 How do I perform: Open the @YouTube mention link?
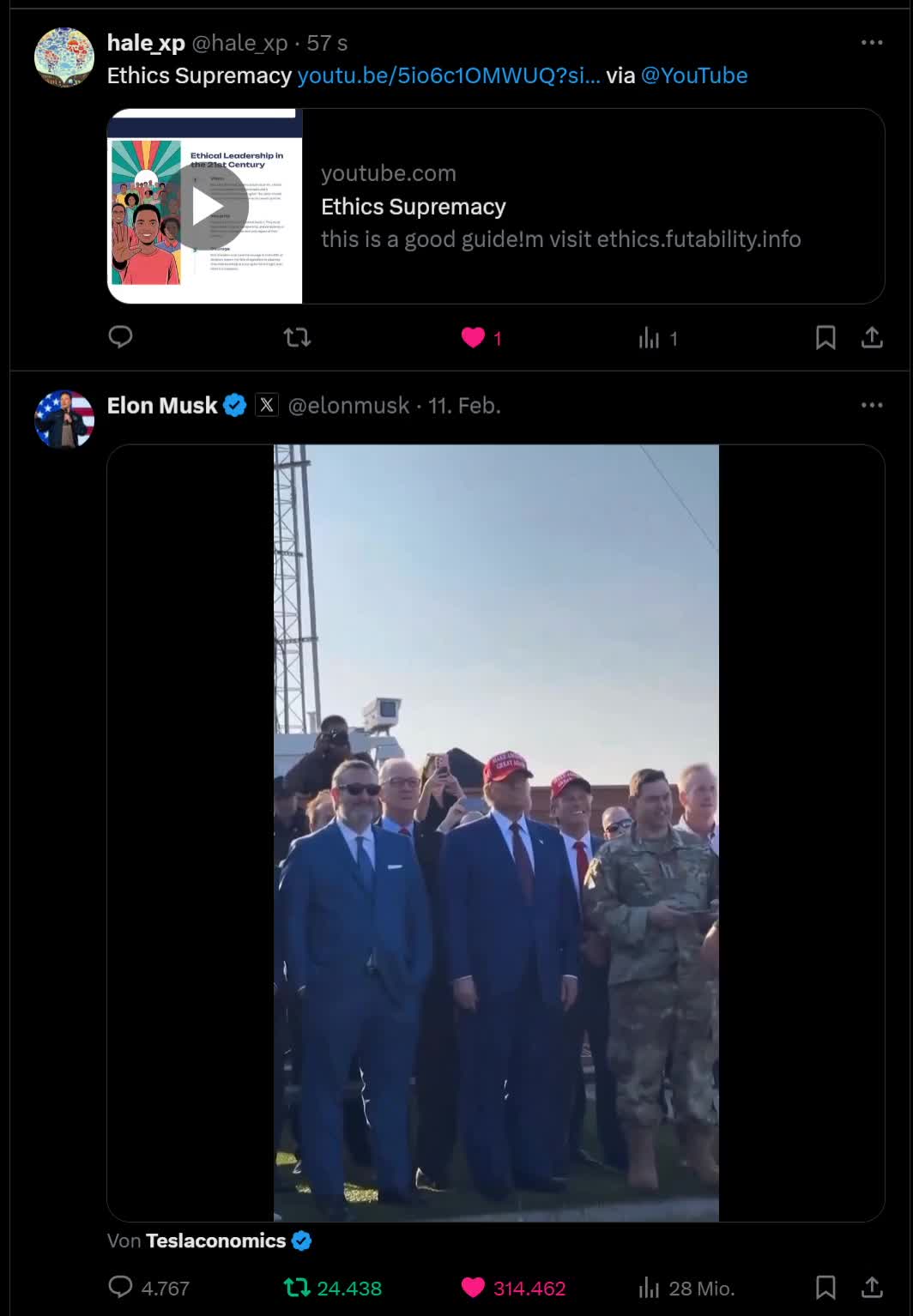click(693, 75)
